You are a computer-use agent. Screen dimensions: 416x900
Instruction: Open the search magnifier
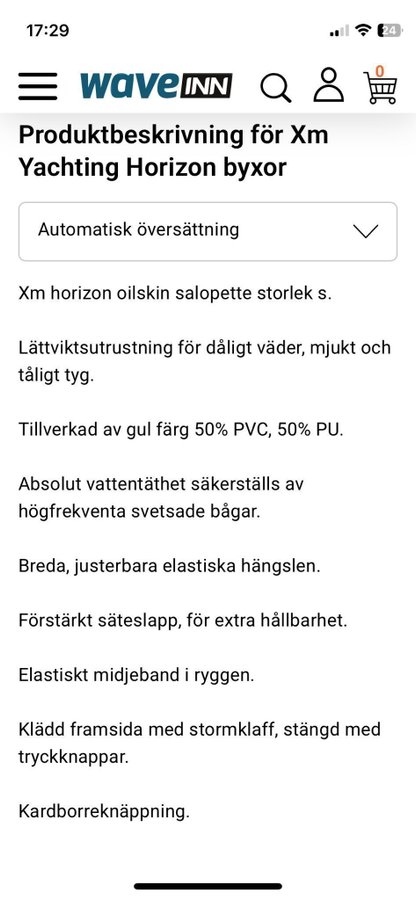[275, 88]
